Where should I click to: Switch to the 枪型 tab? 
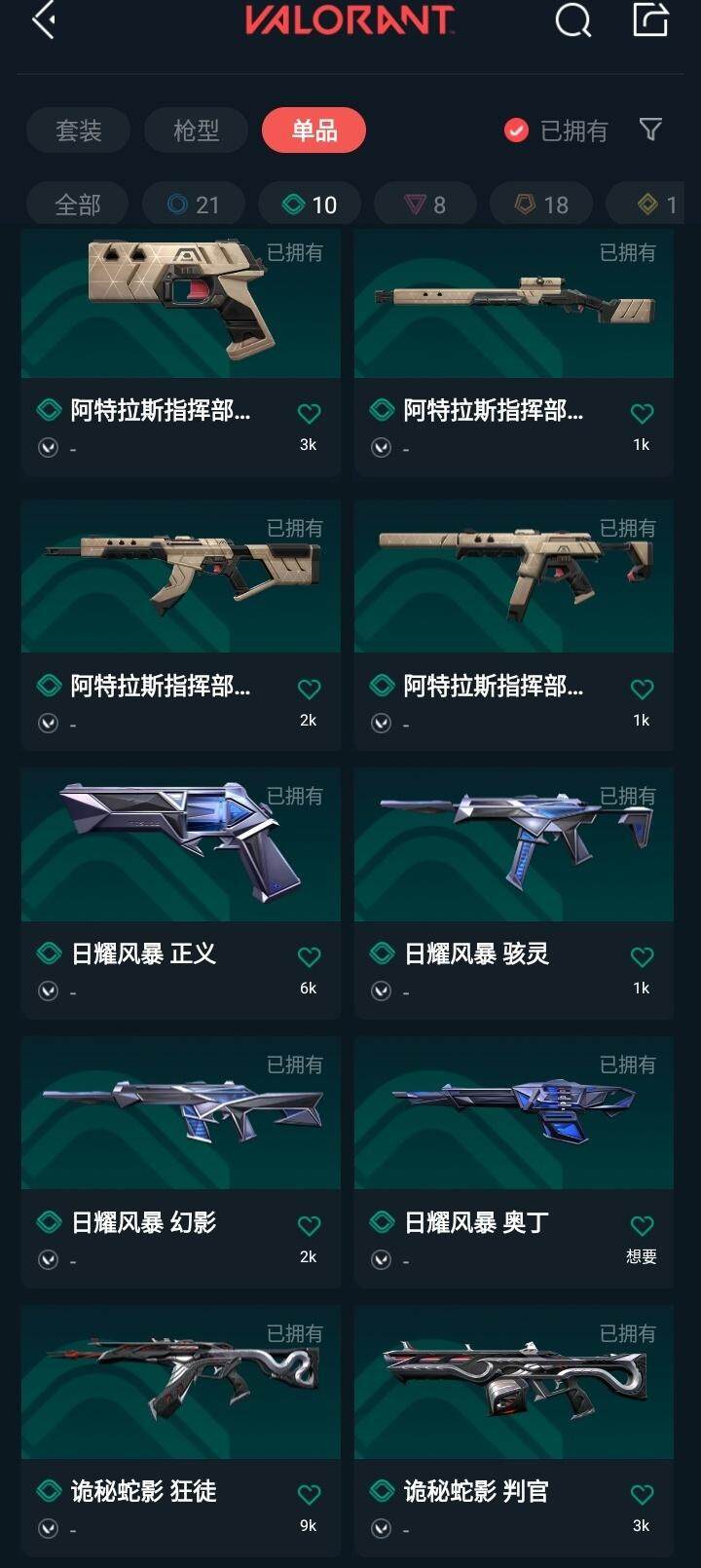(x=196, y=131)
